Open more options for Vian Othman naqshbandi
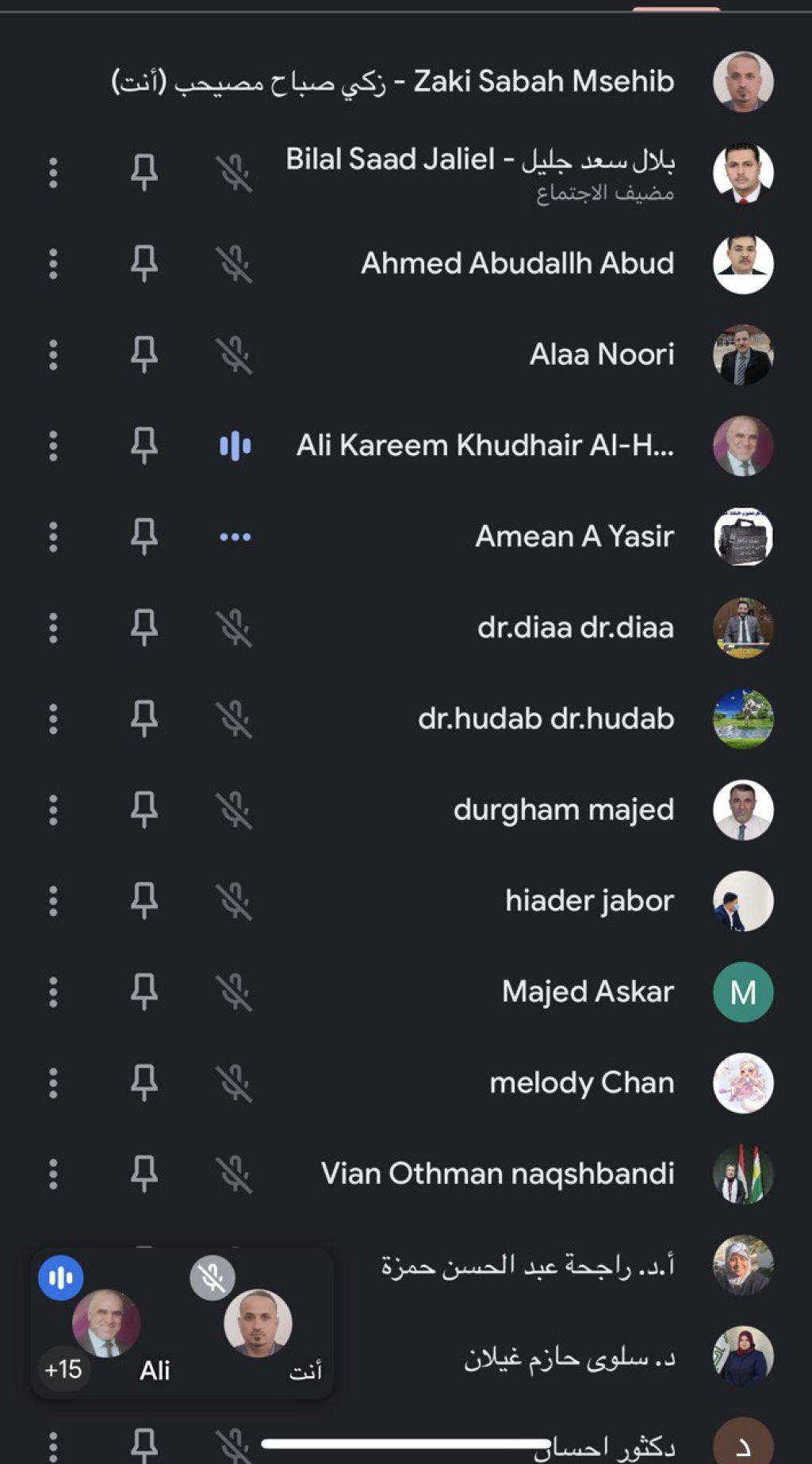Viewport: 812px width, 1464px height. (53, 1174)
